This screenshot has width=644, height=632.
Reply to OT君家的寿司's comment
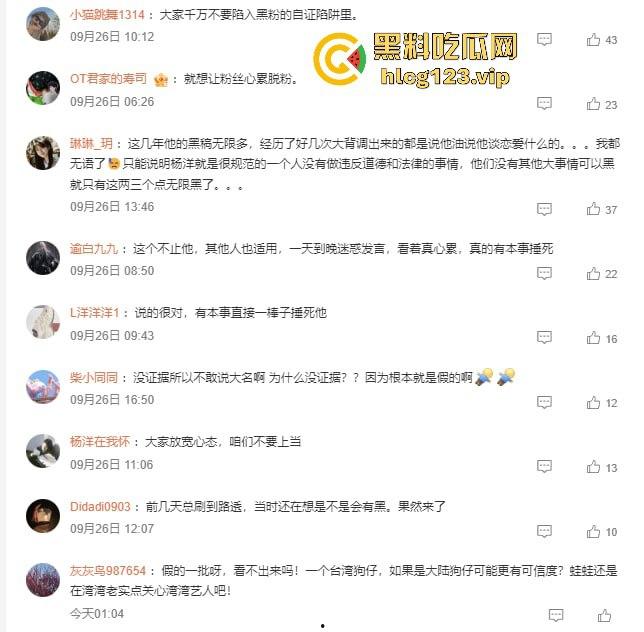pos(544,104)
